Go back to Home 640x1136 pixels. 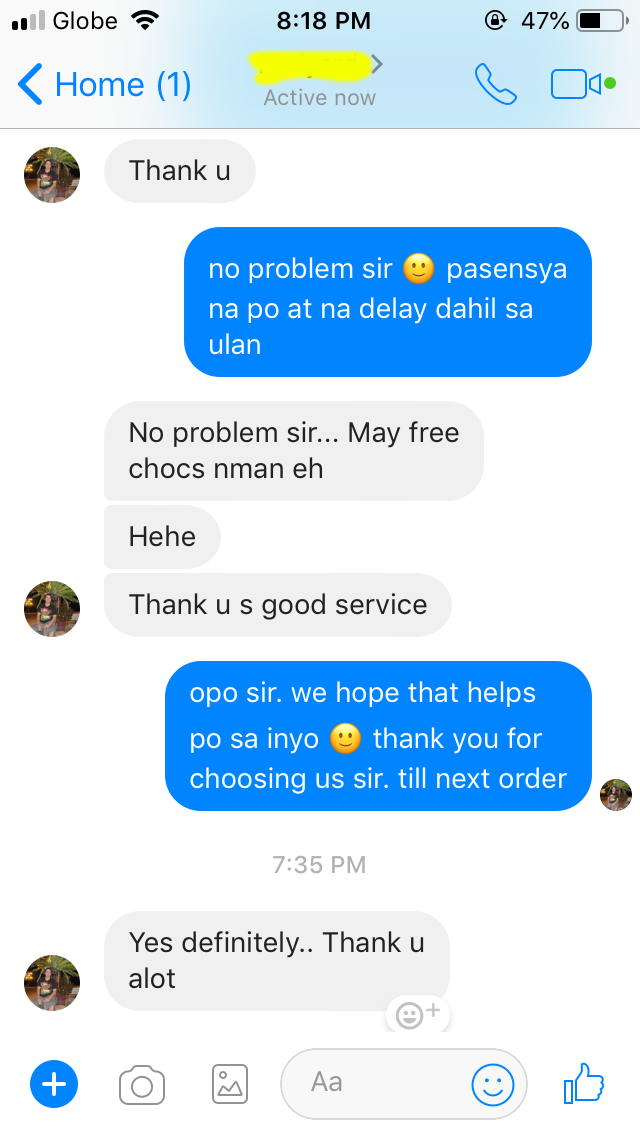pyautogui.click(x=104, y=84)
